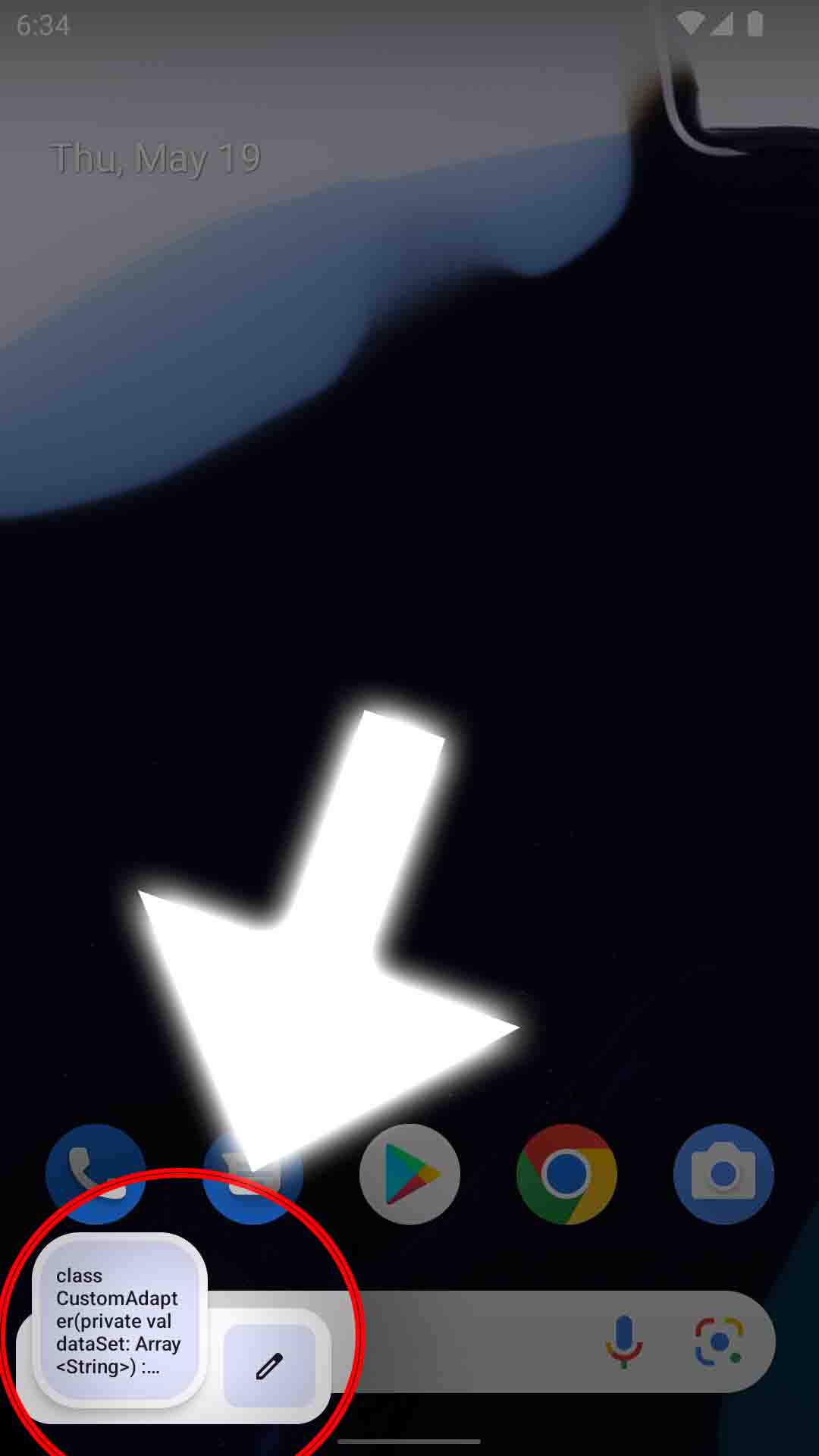This screenshot has height=1456, width=819.
Task: Tap the battery indicator
Action: click(755, 23)
